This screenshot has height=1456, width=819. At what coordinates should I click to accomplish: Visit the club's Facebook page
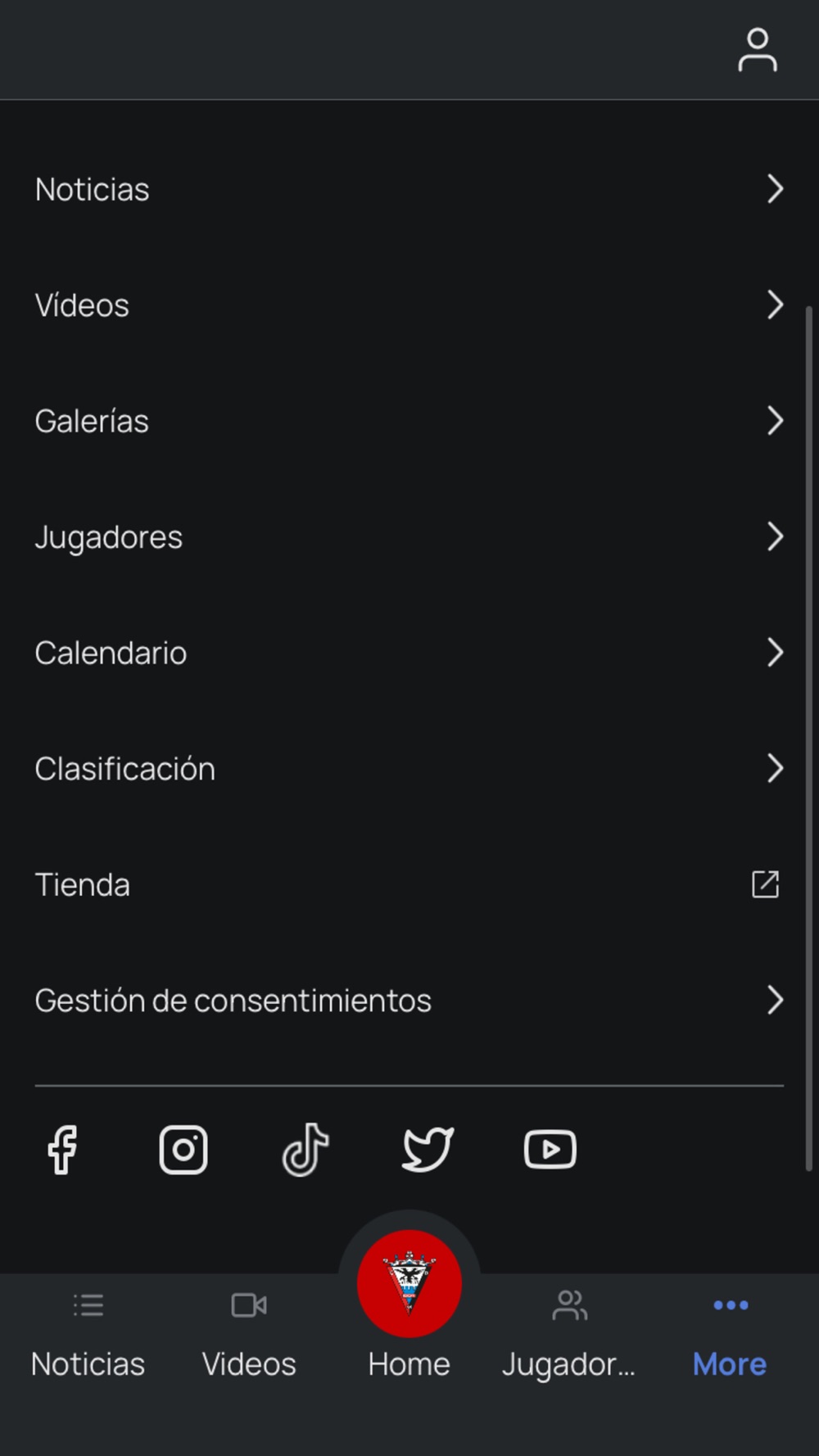point(62,1150)
